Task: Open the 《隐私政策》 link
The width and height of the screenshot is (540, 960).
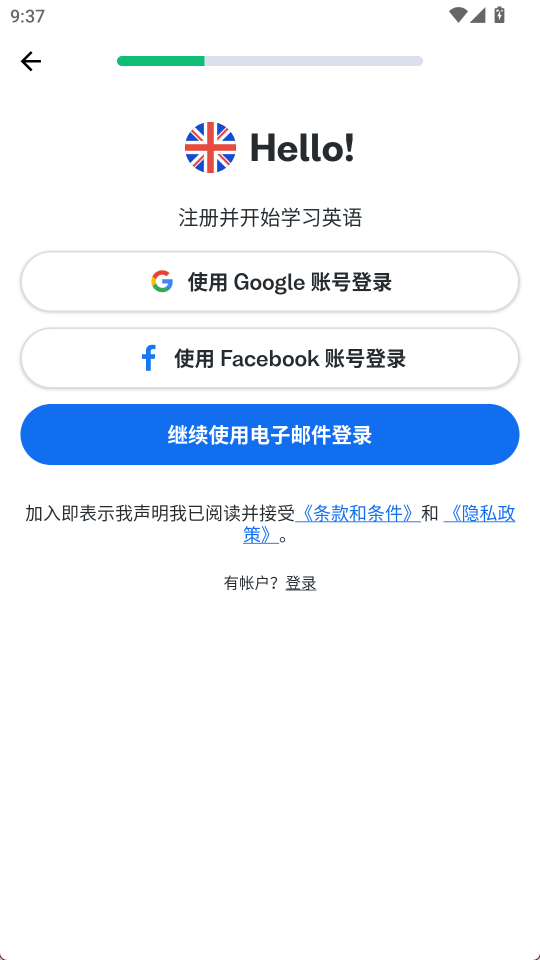Action: click(x=479, y=514)
